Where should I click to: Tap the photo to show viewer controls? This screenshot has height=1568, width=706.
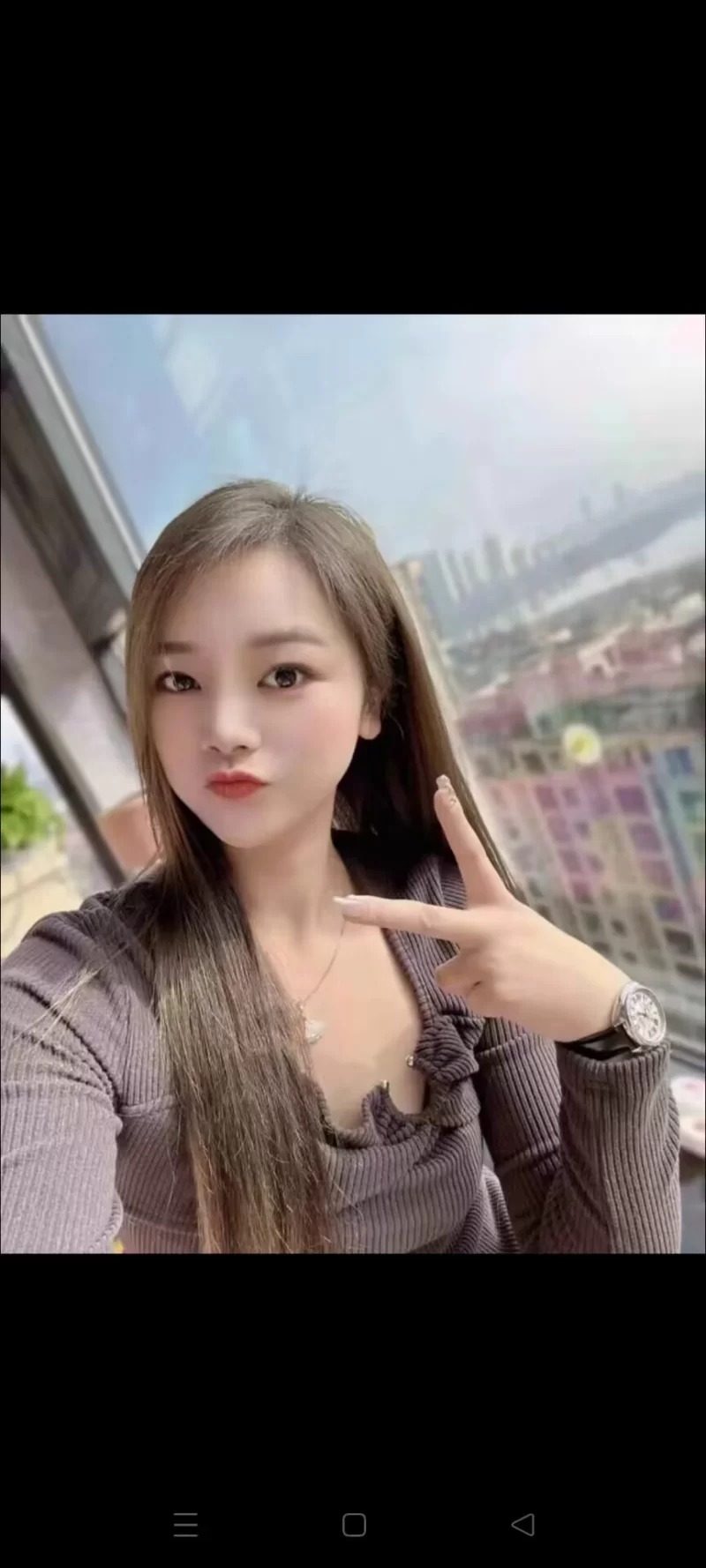(x=353, y=783)
